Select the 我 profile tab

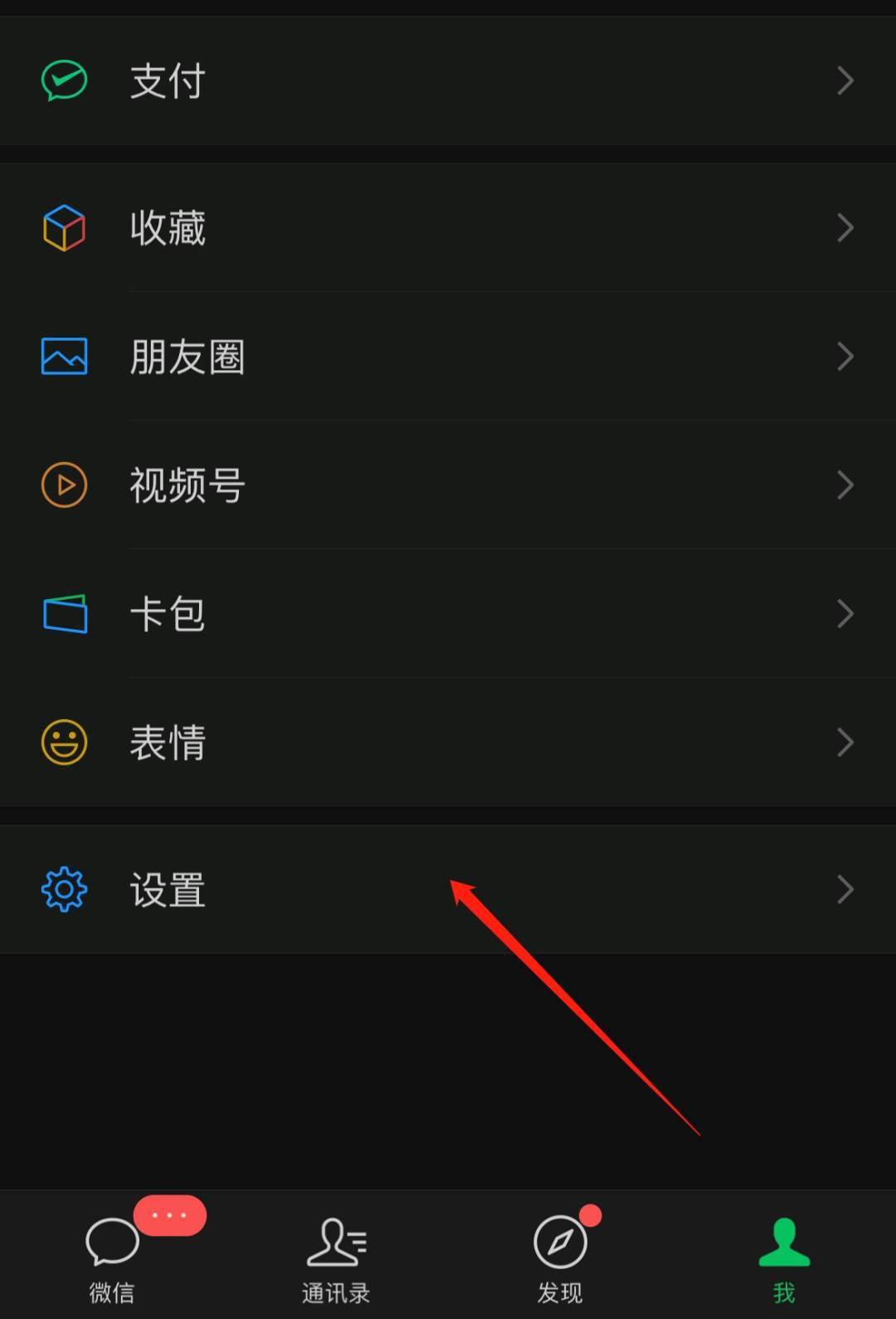[784, 1257]
